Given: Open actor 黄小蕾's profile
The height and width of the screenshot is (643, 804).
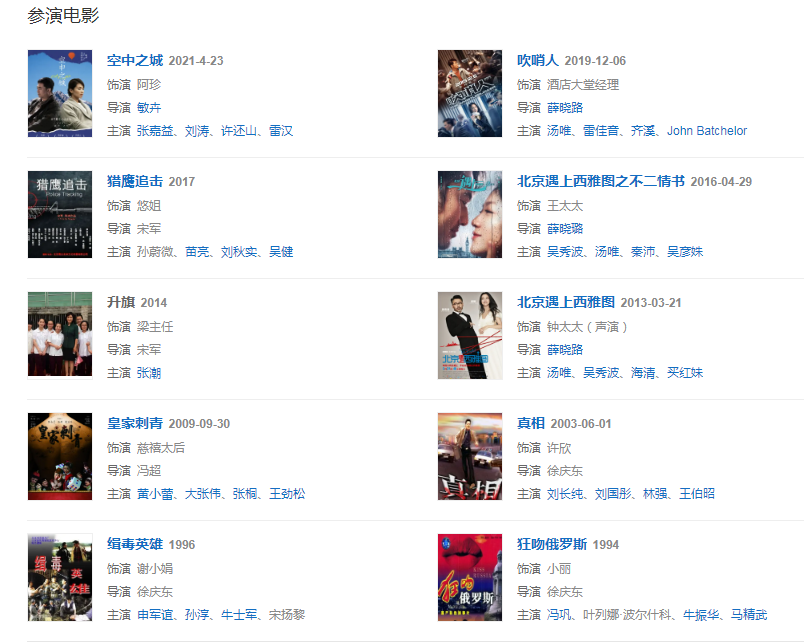Looking at the screenshot, I should [155, 494].
